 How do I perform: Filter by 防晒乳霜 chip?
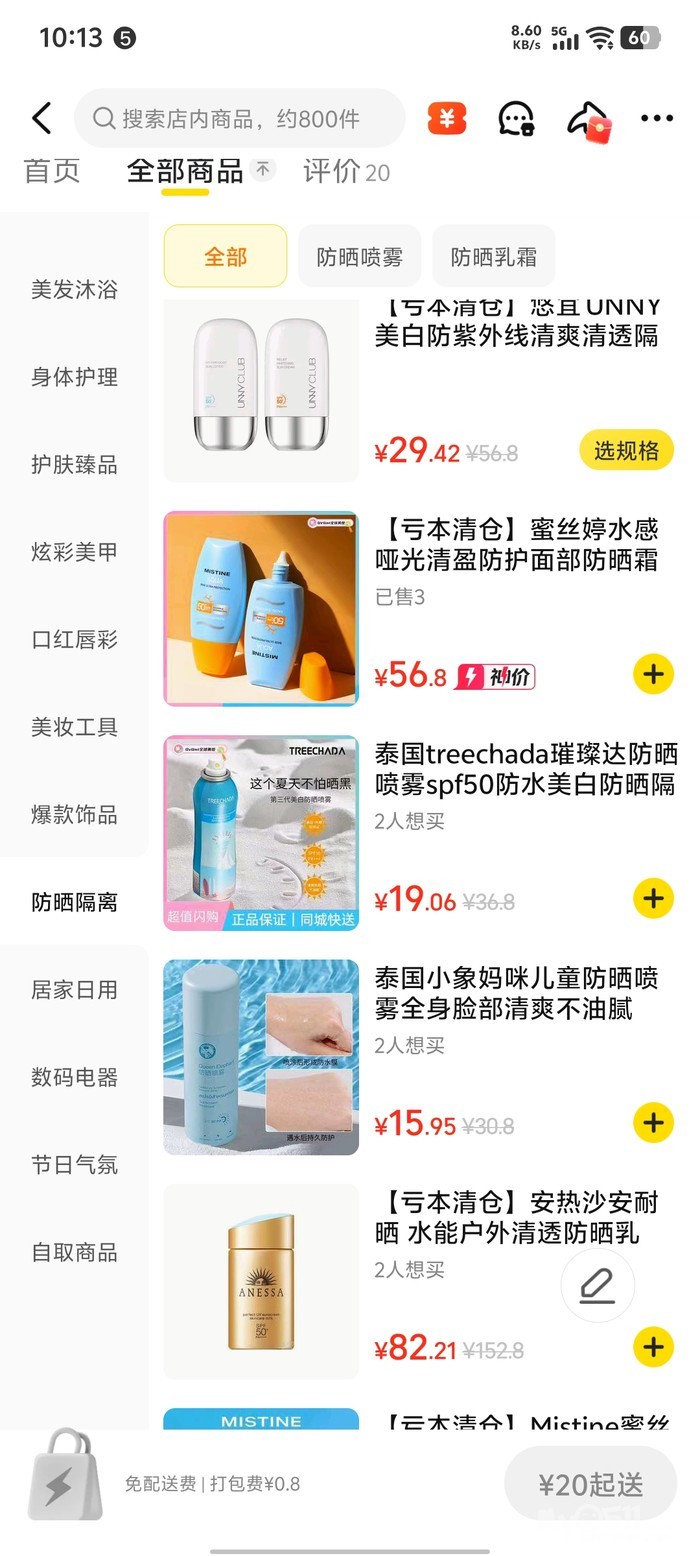coord(493,257)
